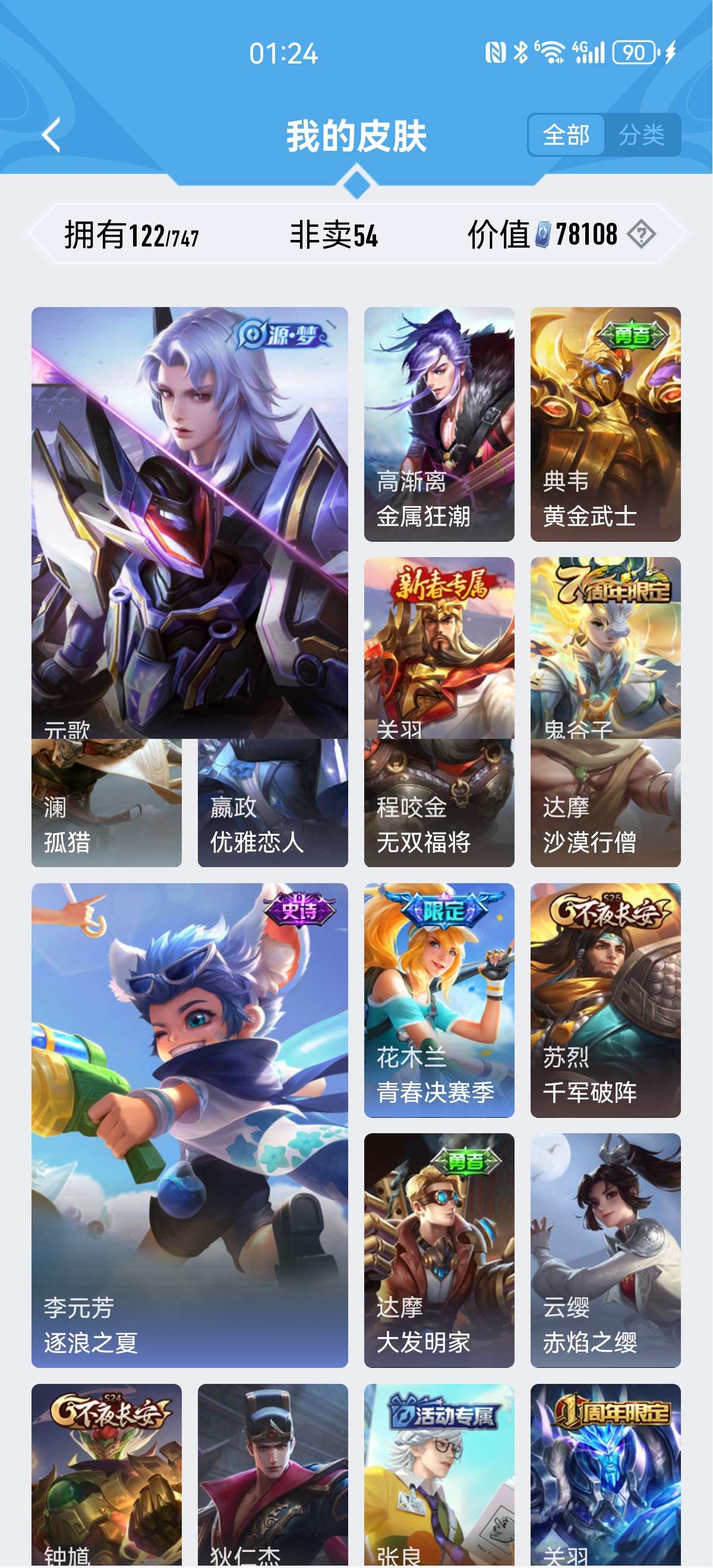Select the 全部 segment
The image size is (713, 1568).
coord(566,134)
